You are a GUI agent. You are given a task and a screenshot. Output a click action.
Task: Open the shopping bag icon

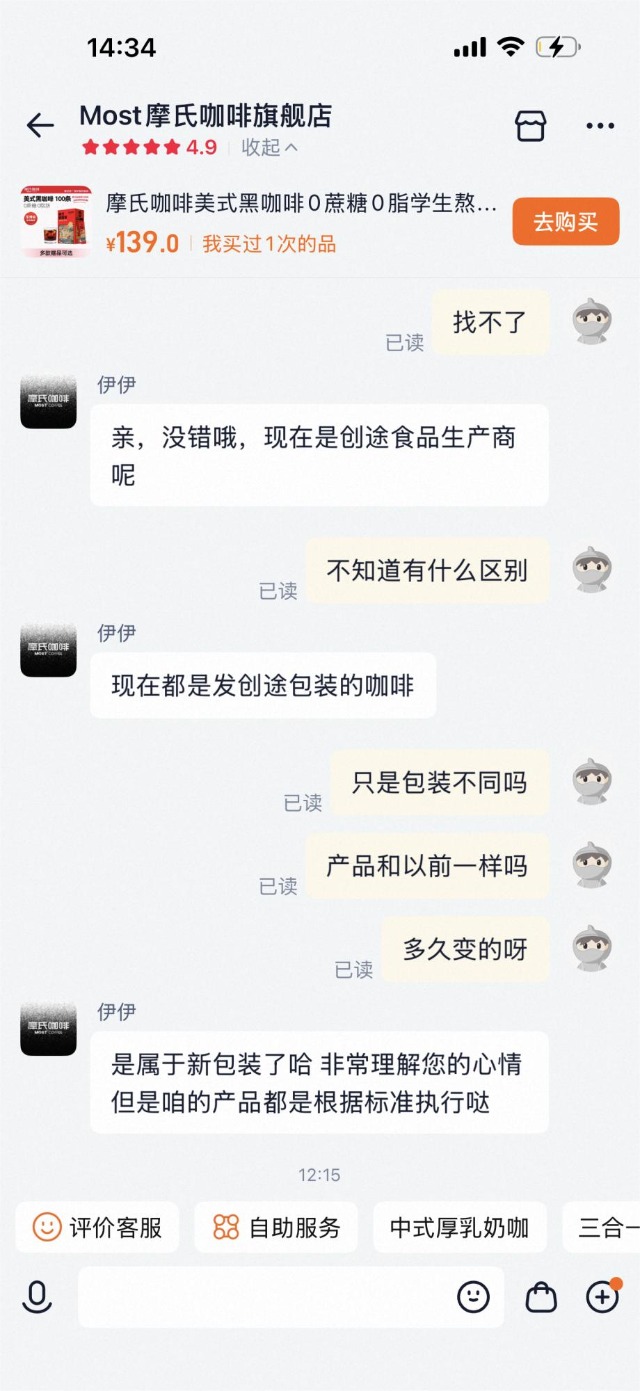click(x=541, y=1297)
